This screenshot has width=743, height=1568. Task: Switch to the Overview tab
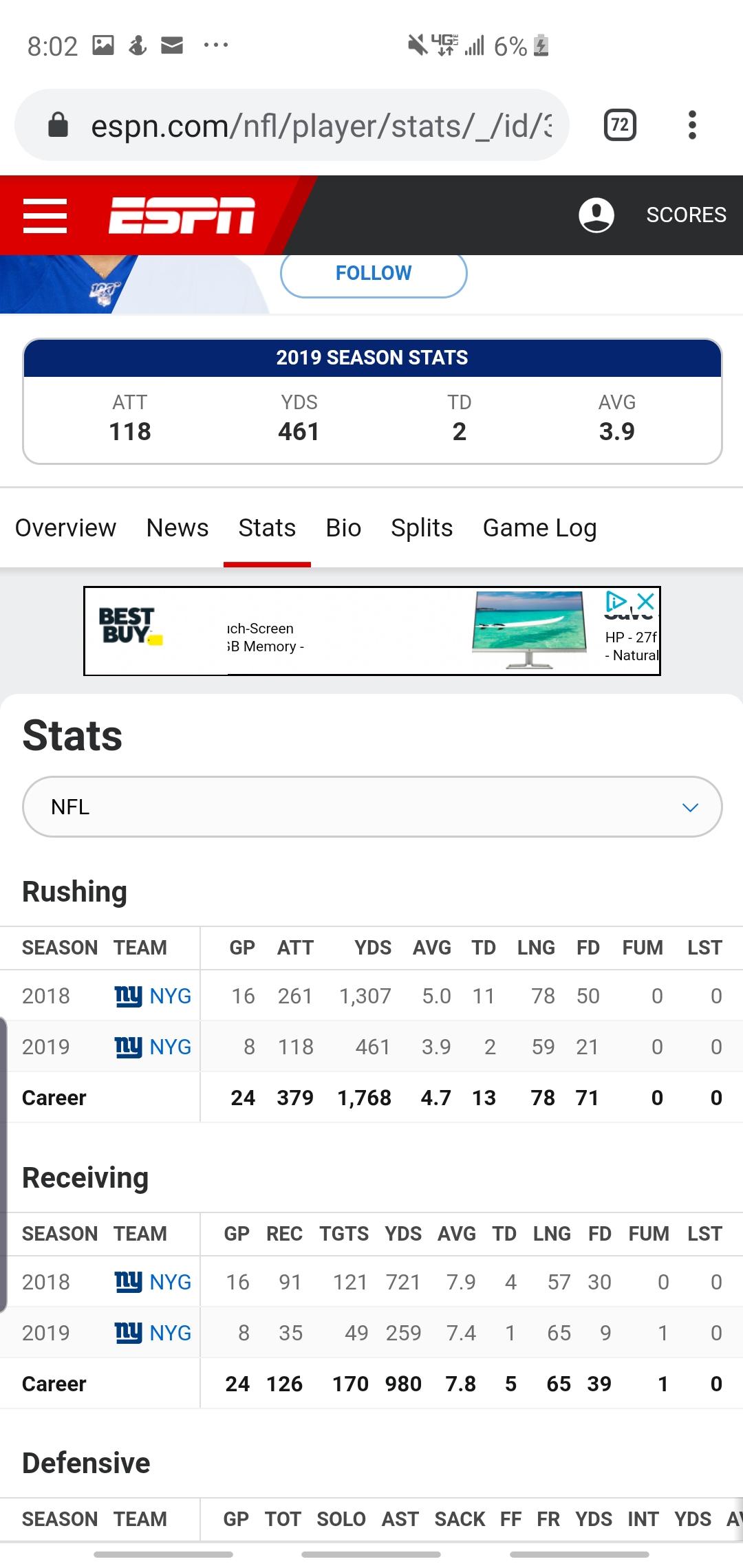[66, 528]
